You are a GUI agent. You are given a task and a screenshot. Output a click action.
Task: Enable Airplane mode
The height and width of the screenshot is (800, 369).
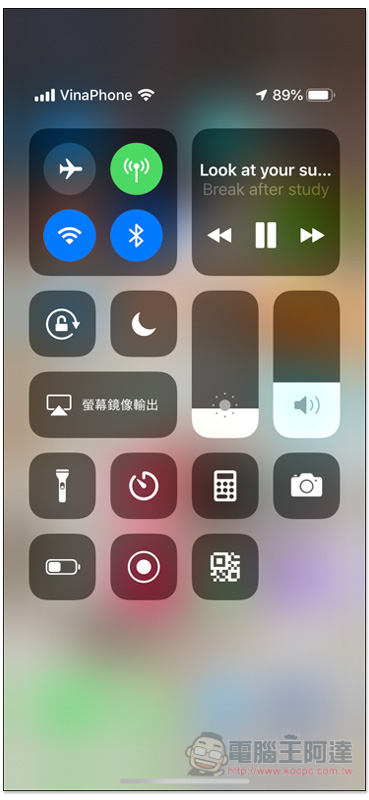pyautogui.click(x=70, y=169)
